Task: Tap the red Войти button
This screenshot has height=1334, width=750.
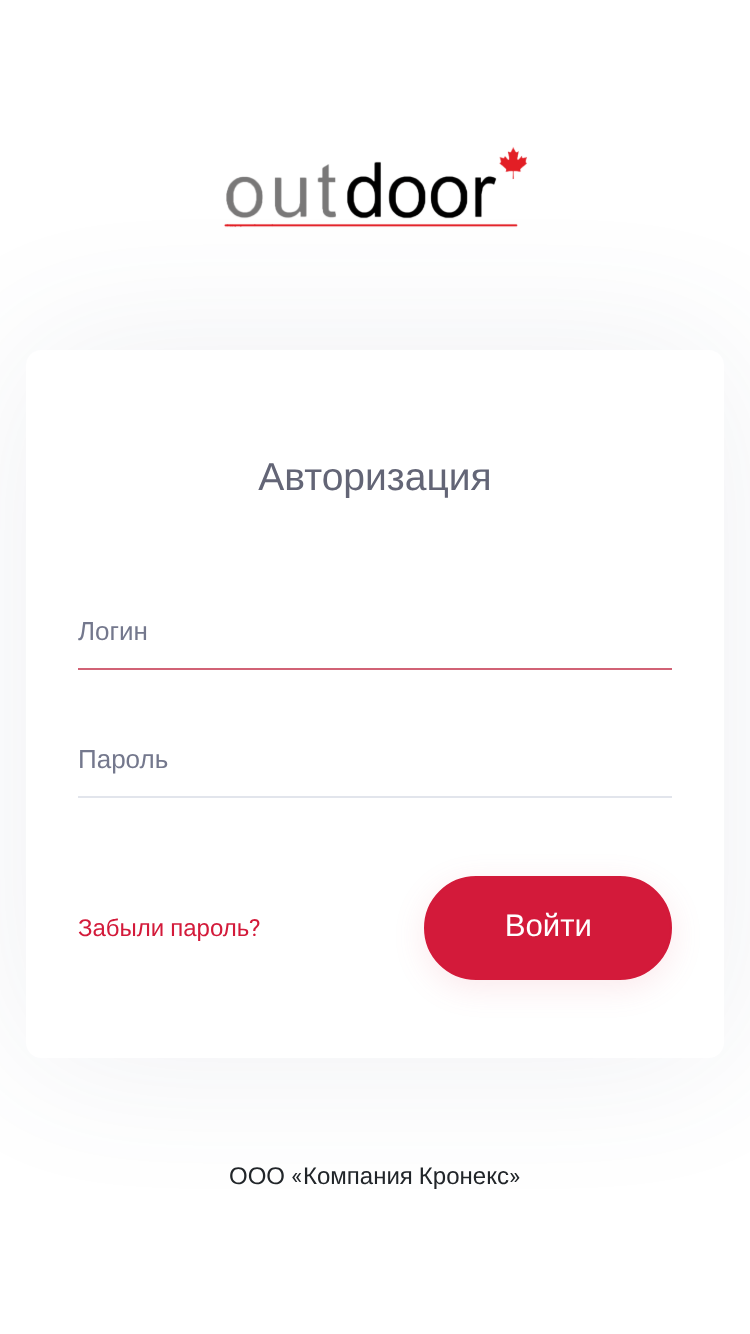Action: [548, 928]
